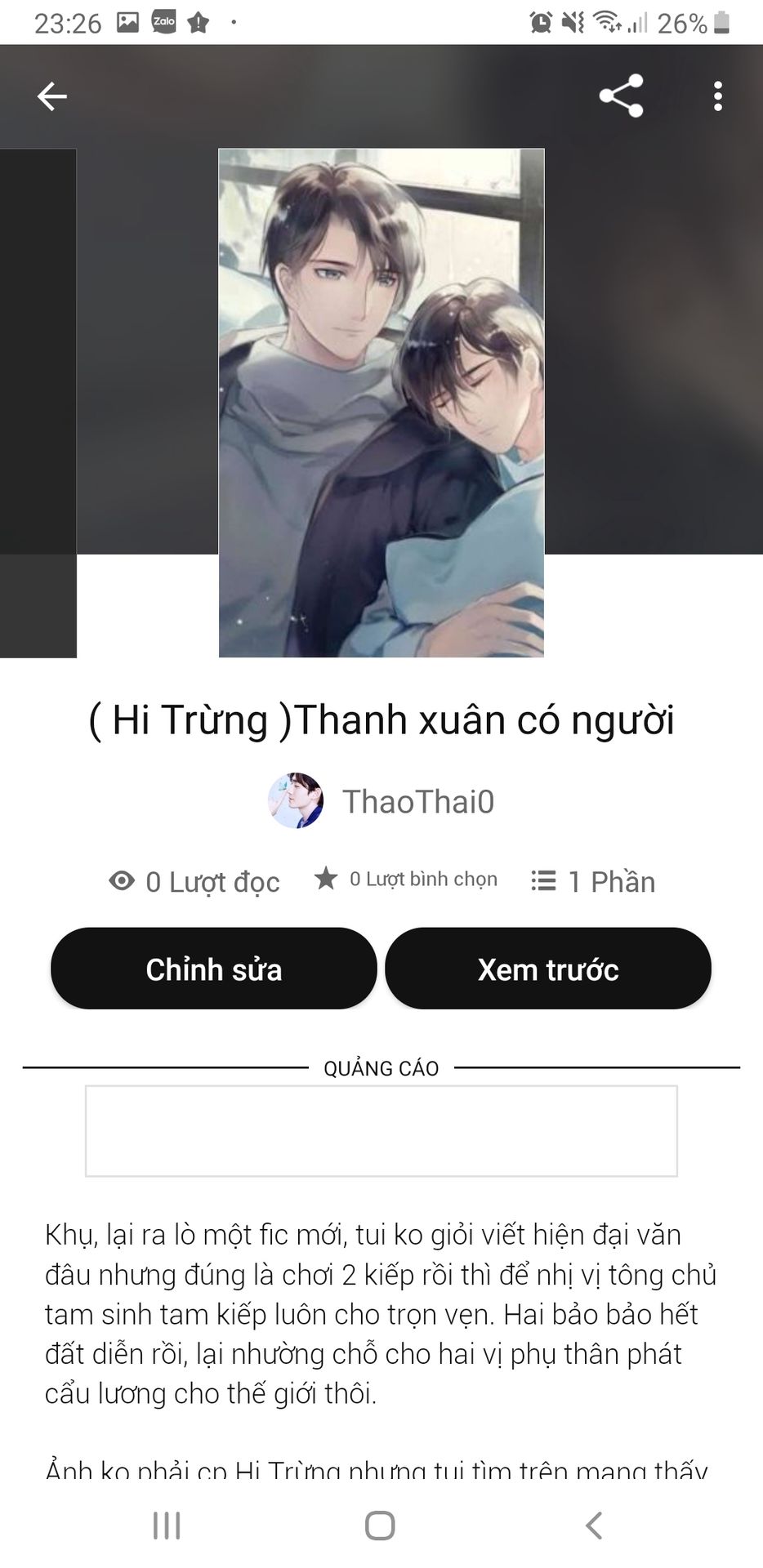Tap the story cover image
The width and height of the screenshot is (763, 1568).
click(x=381, y=403)
